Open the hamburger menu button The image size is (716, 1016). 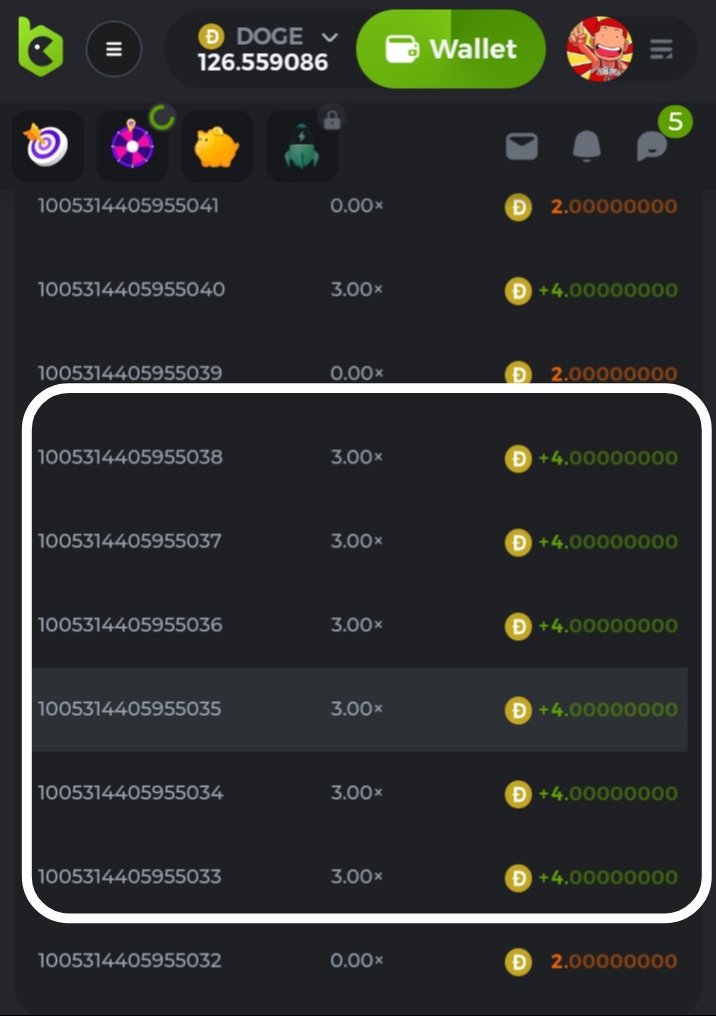click(113, 49)
